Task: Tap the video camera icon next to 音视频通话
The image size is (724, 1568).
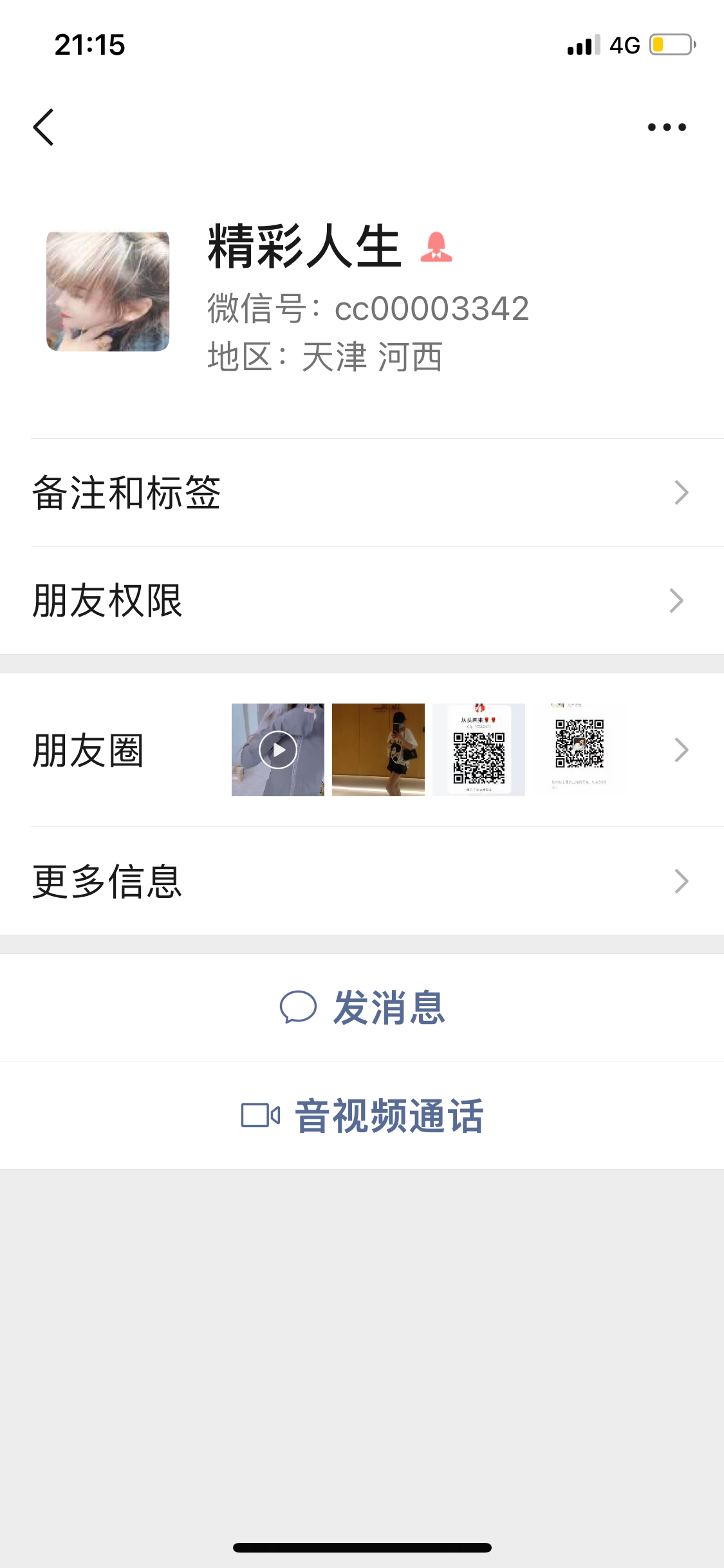Action: coord(260,1114)
